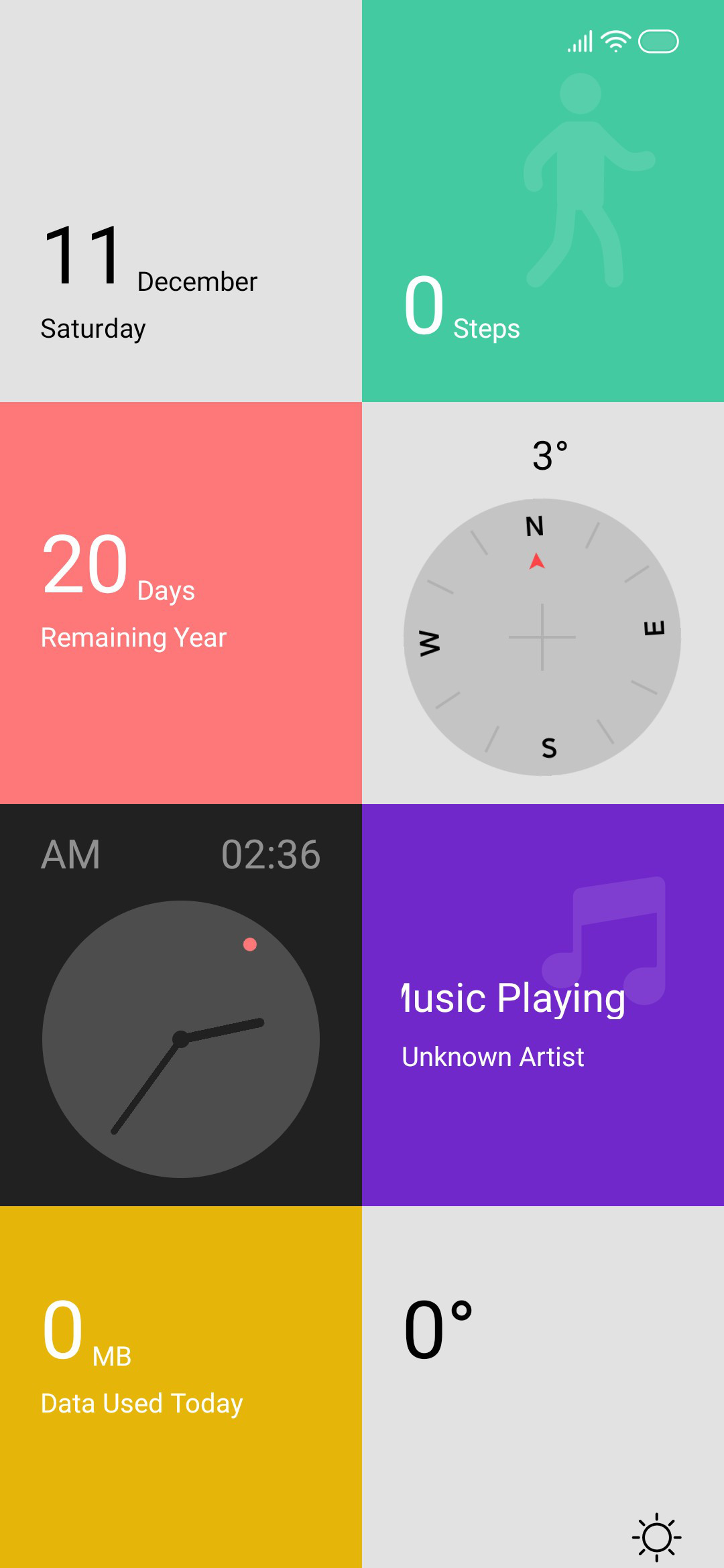Tap the Days Remaining Year tile
The height and width of the screenshot is (1568, 724).
point(181,603)
